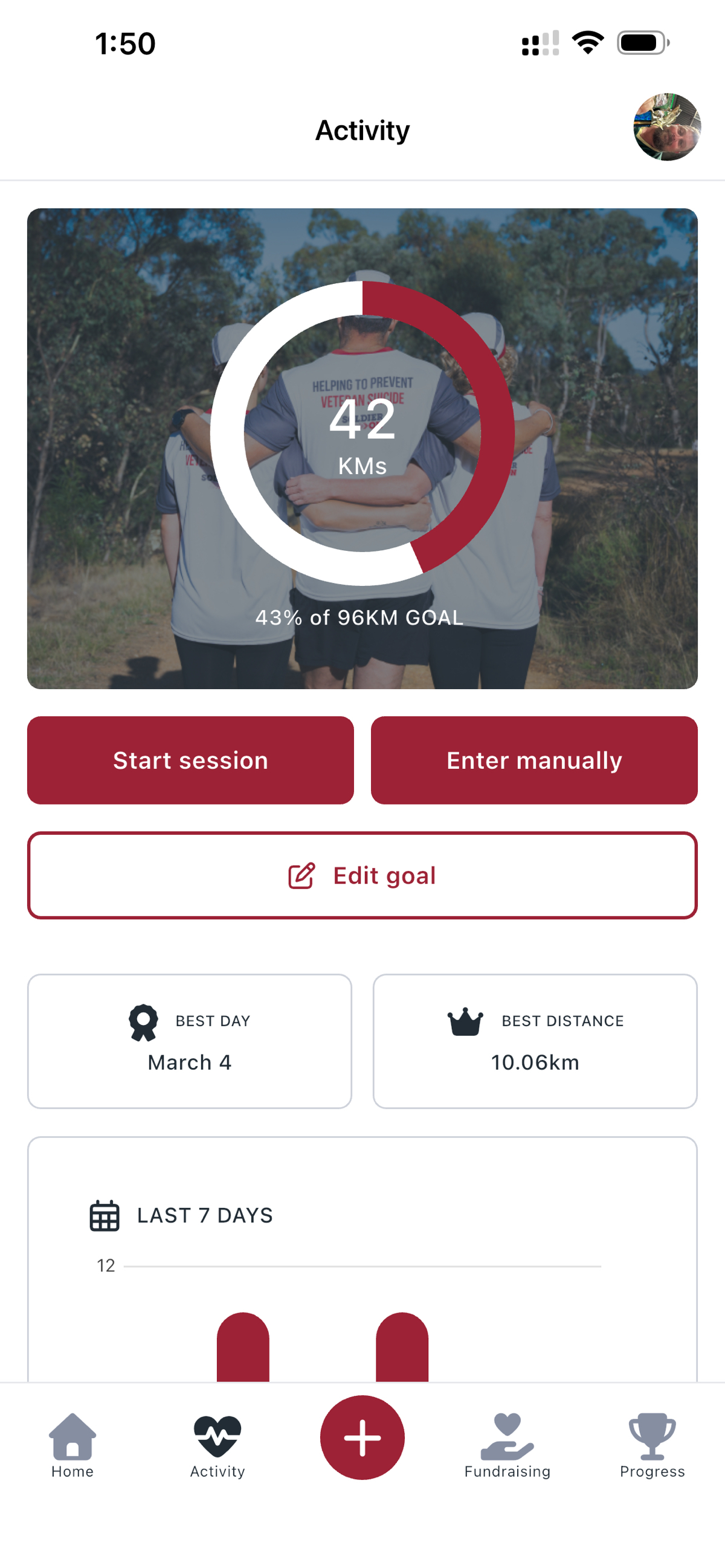The height and width of the screenshot is (1568, 725).
Task: Select the Activity tab
Action: (x=217, y=1445)
